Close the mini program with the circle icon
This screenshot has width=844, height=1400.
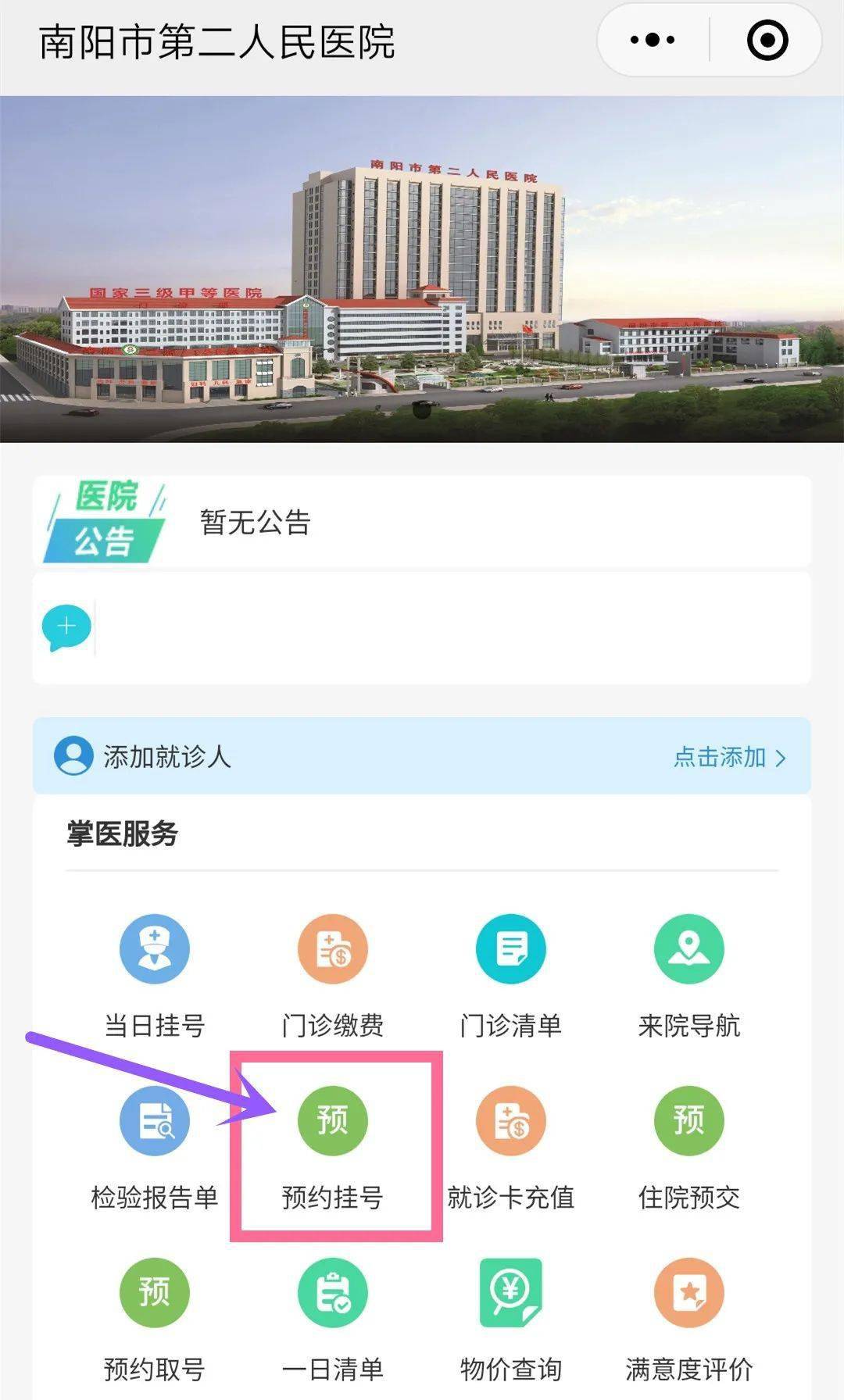point(767,40)
